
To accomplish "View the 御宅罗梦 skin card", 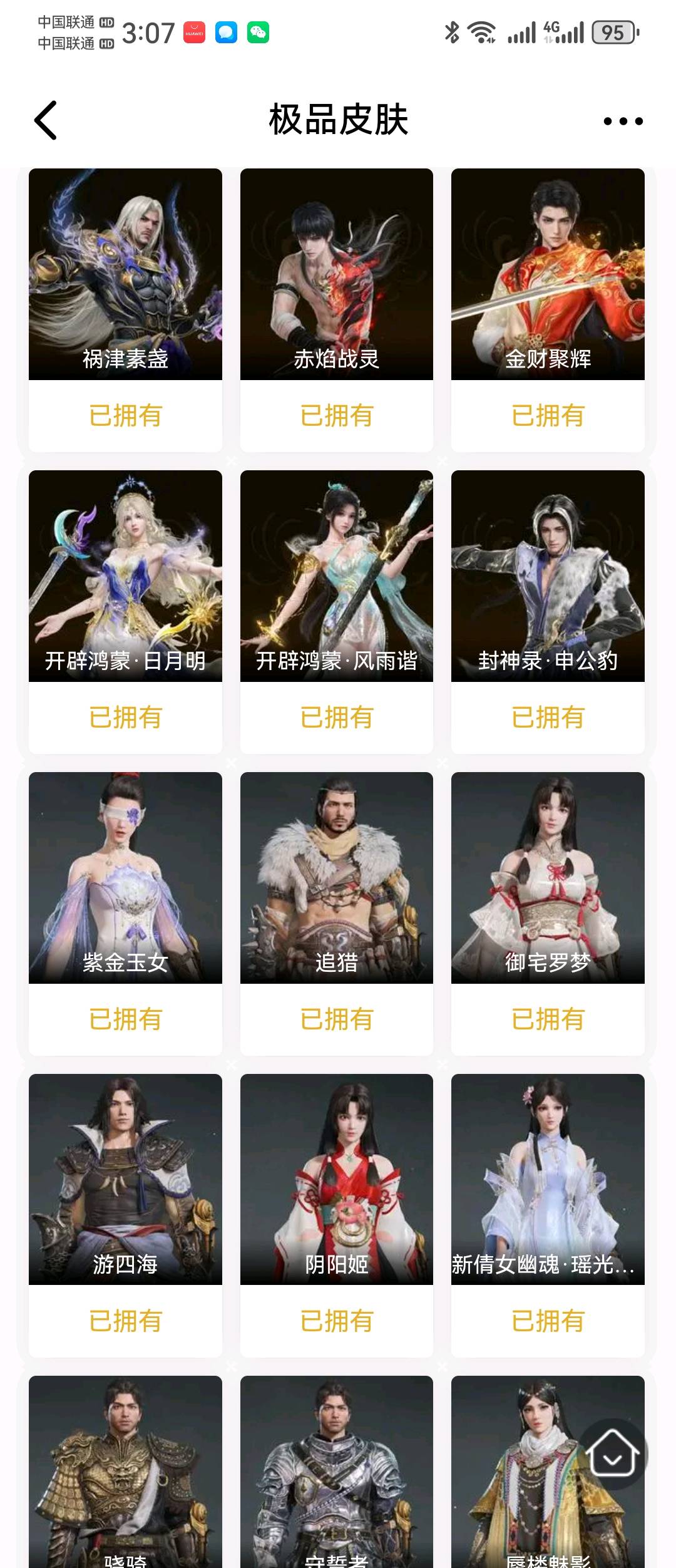I will pos(548,878).
